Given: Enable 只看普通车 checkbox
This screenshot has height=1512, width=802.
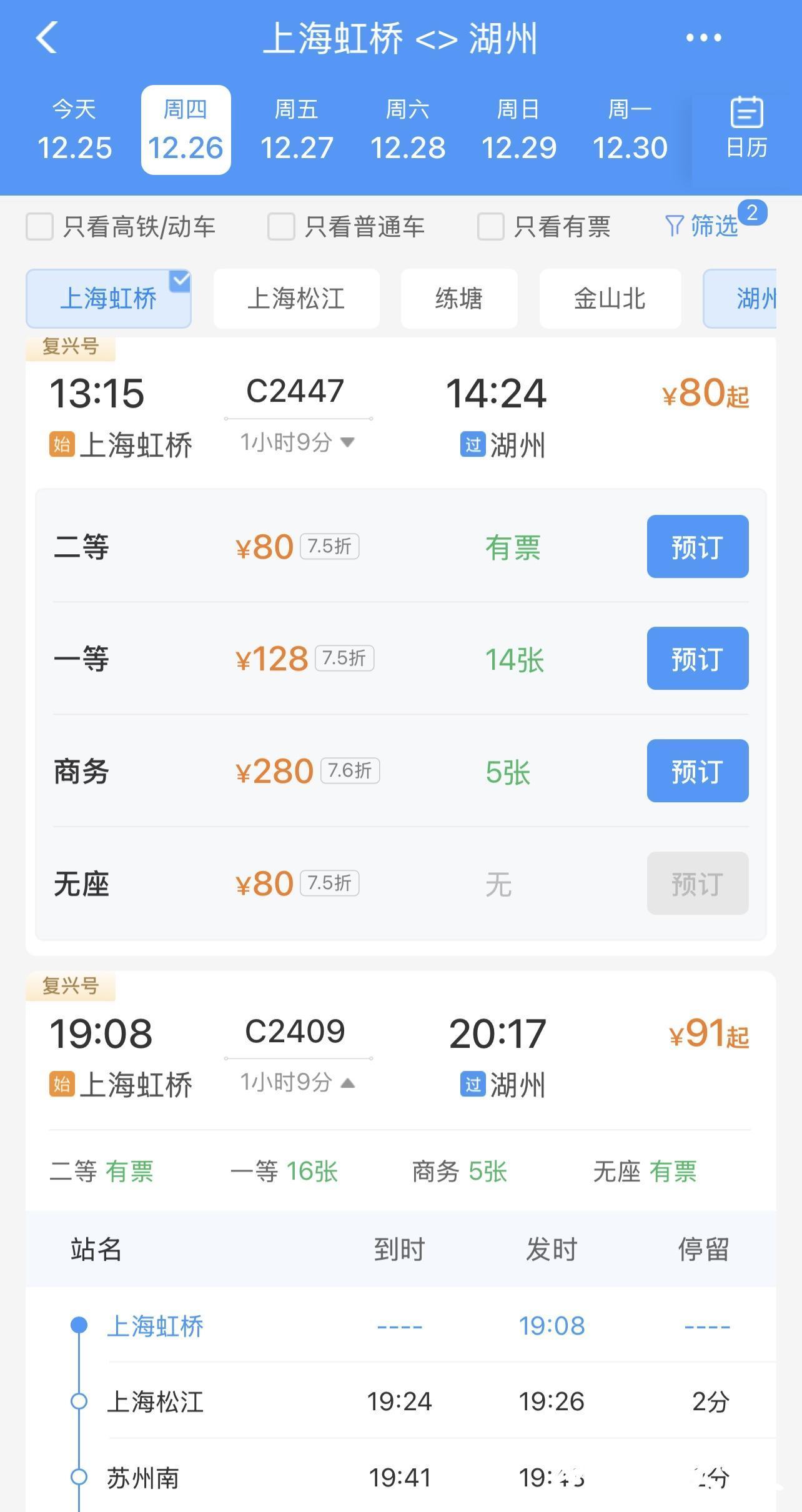Looking at the screenshot, I should (x=281, y=226).
